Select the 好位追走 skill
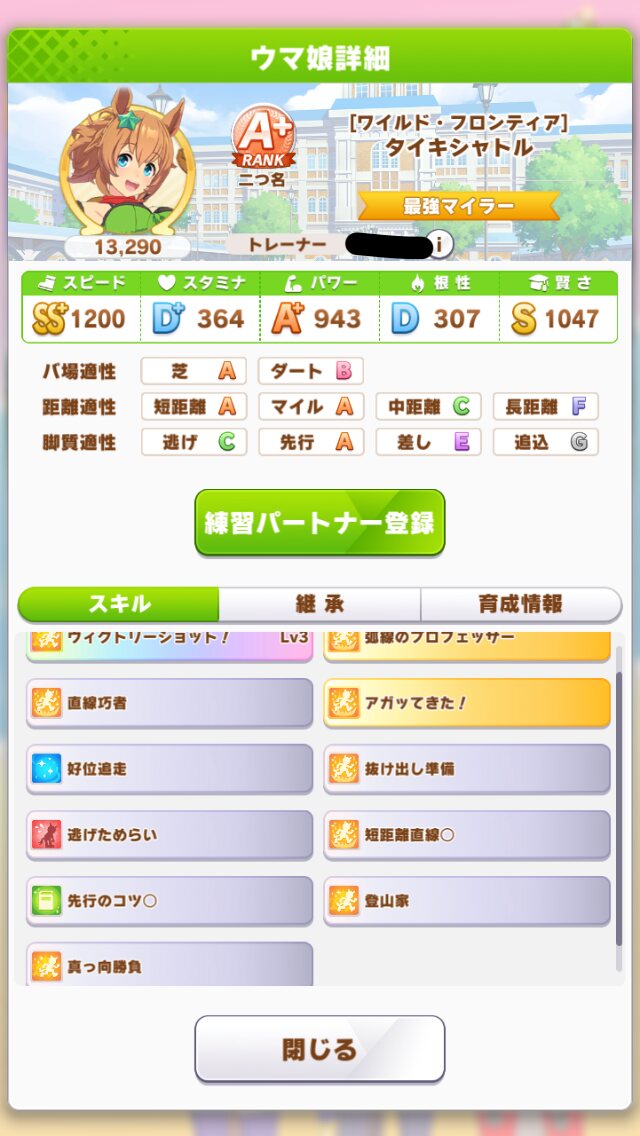The width and height of the screenshot is (640, 1136). point(170,768)
